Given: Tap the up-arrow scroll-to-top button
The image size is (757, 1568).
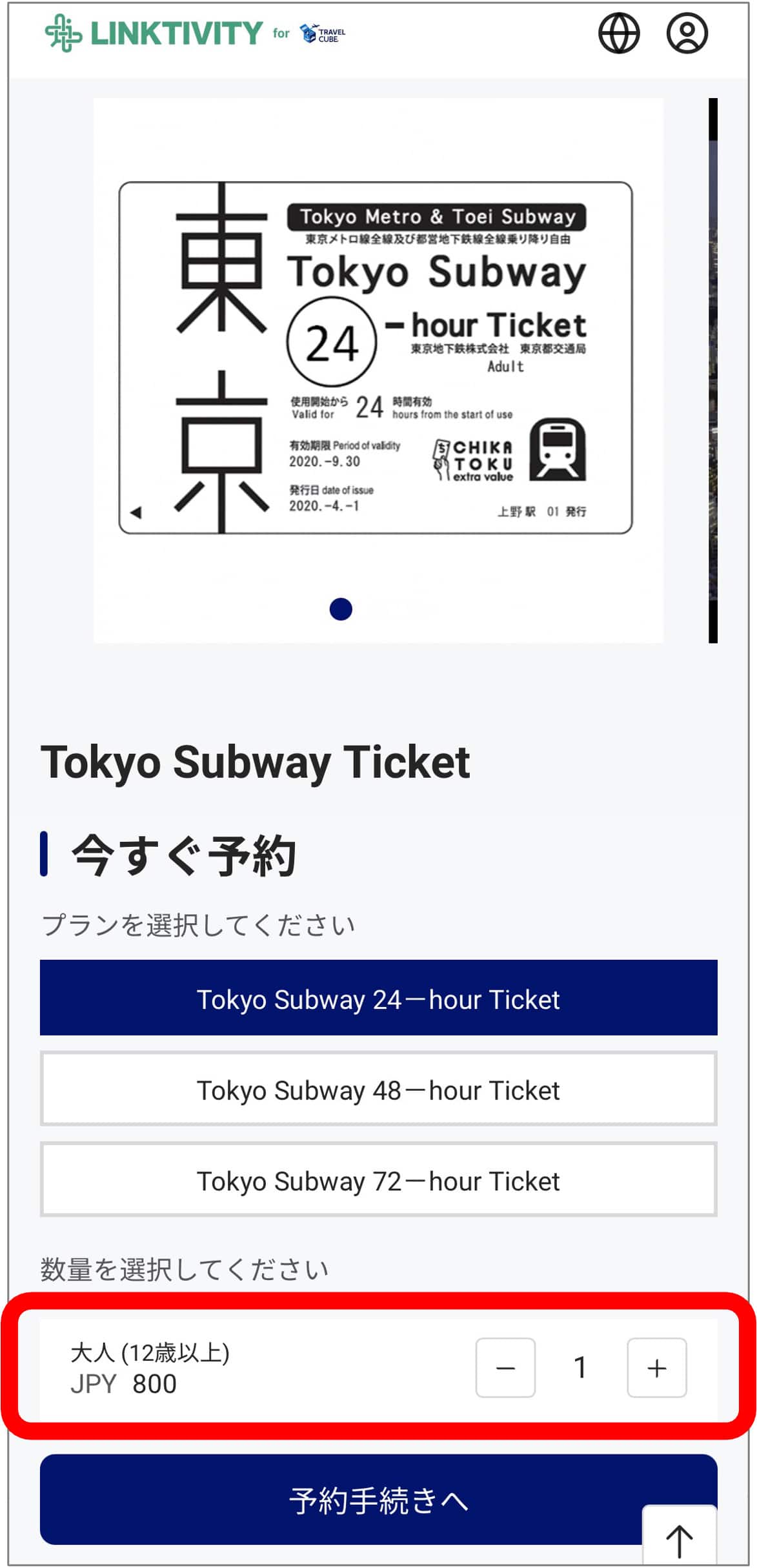Looking at the screenshot, I should point(679,1540).
